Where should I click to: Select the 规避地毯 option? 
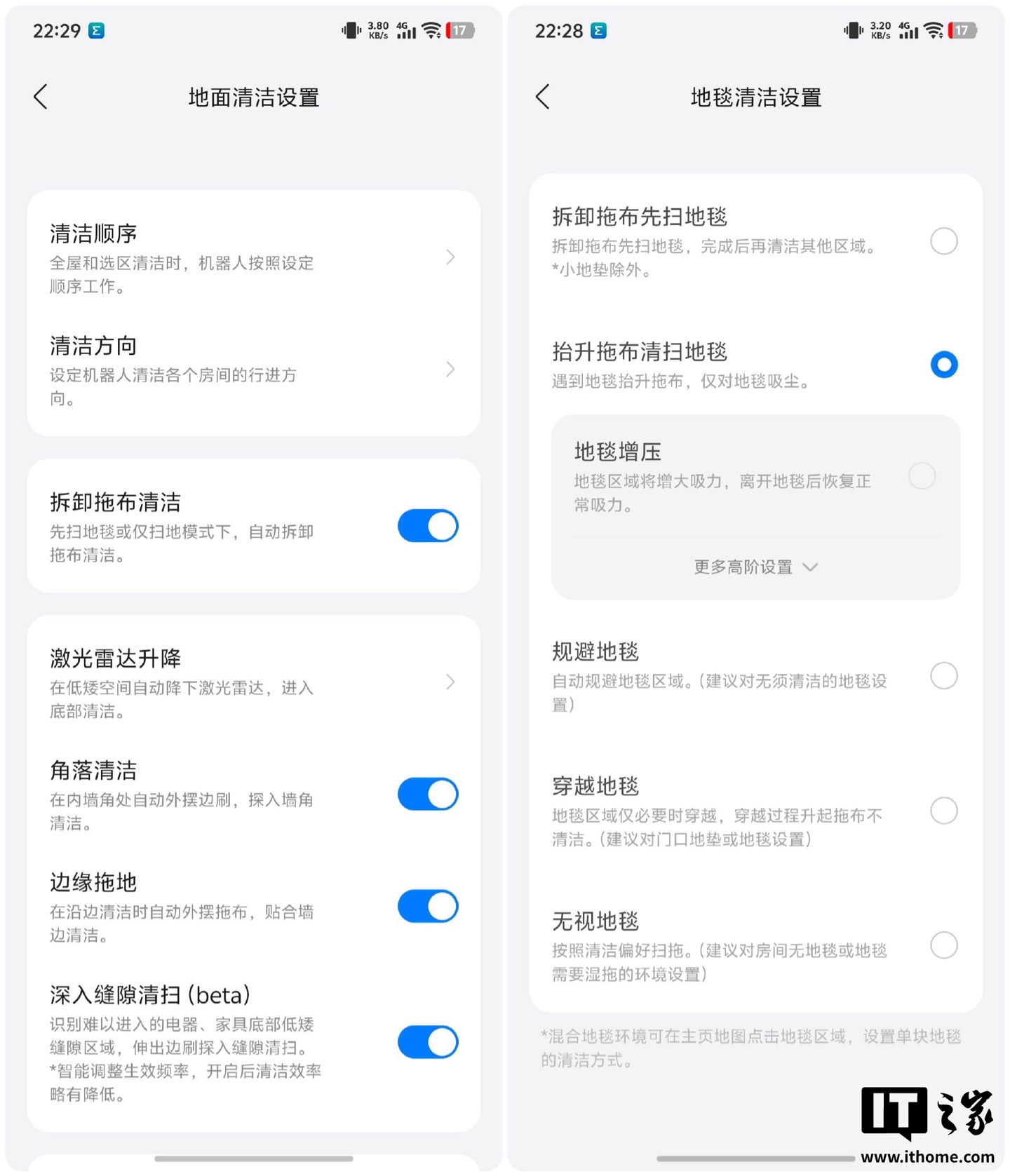(943, 676)
